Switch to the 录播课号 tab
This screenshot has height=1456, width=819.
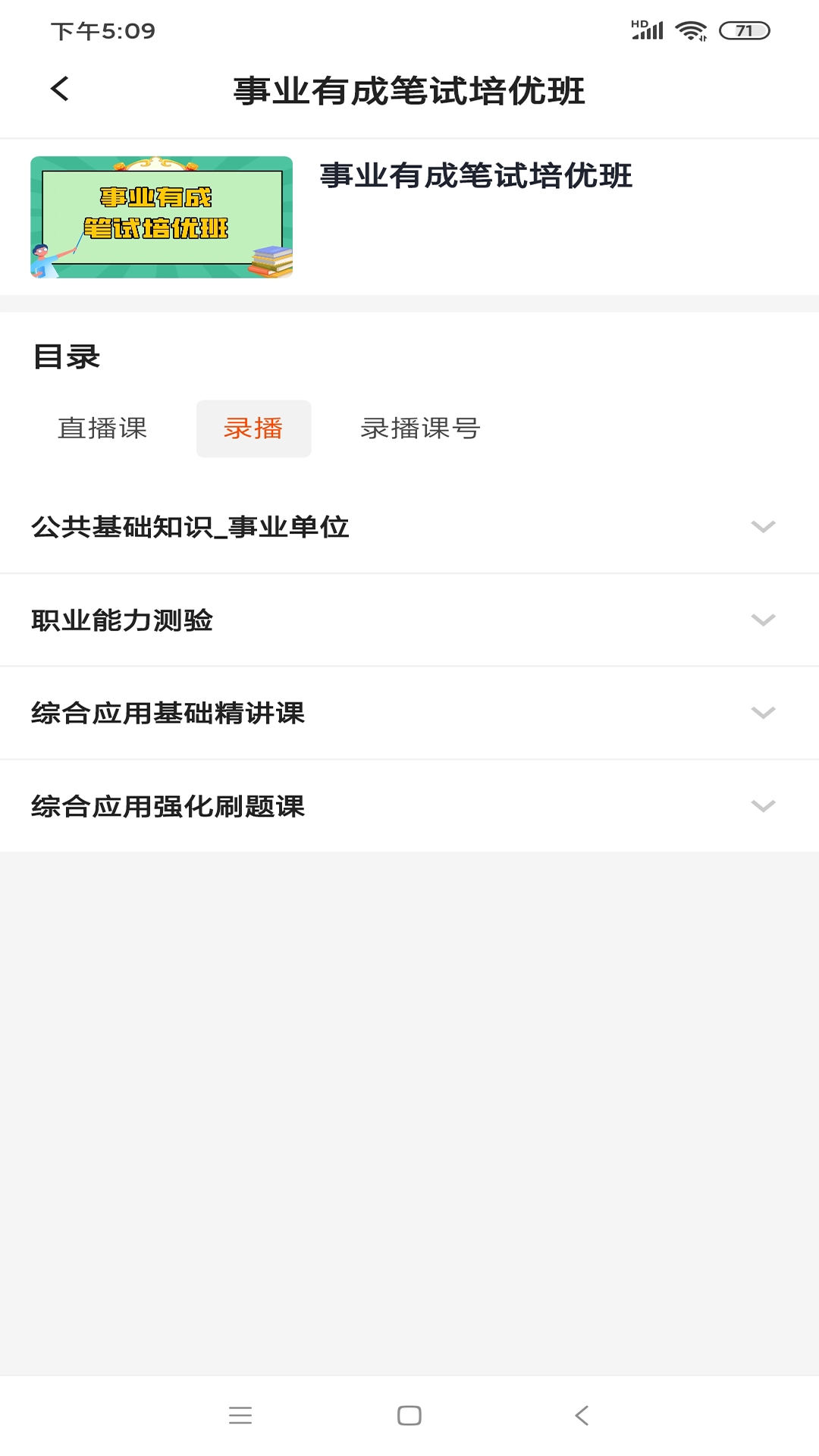point(422,428)
